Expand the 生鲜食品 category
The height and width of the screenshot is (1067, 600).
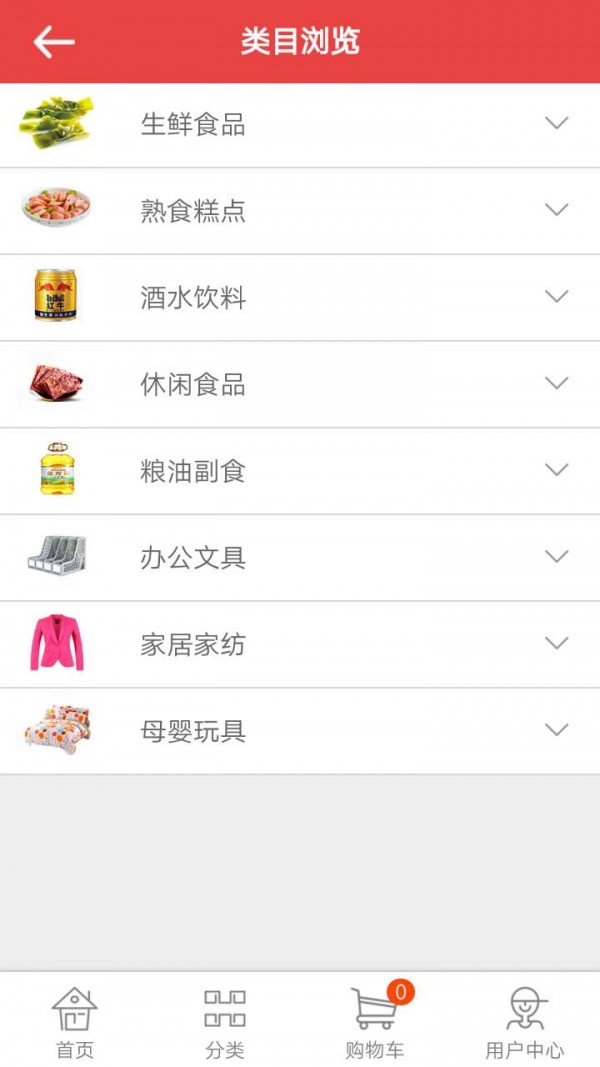click(556, 123)
